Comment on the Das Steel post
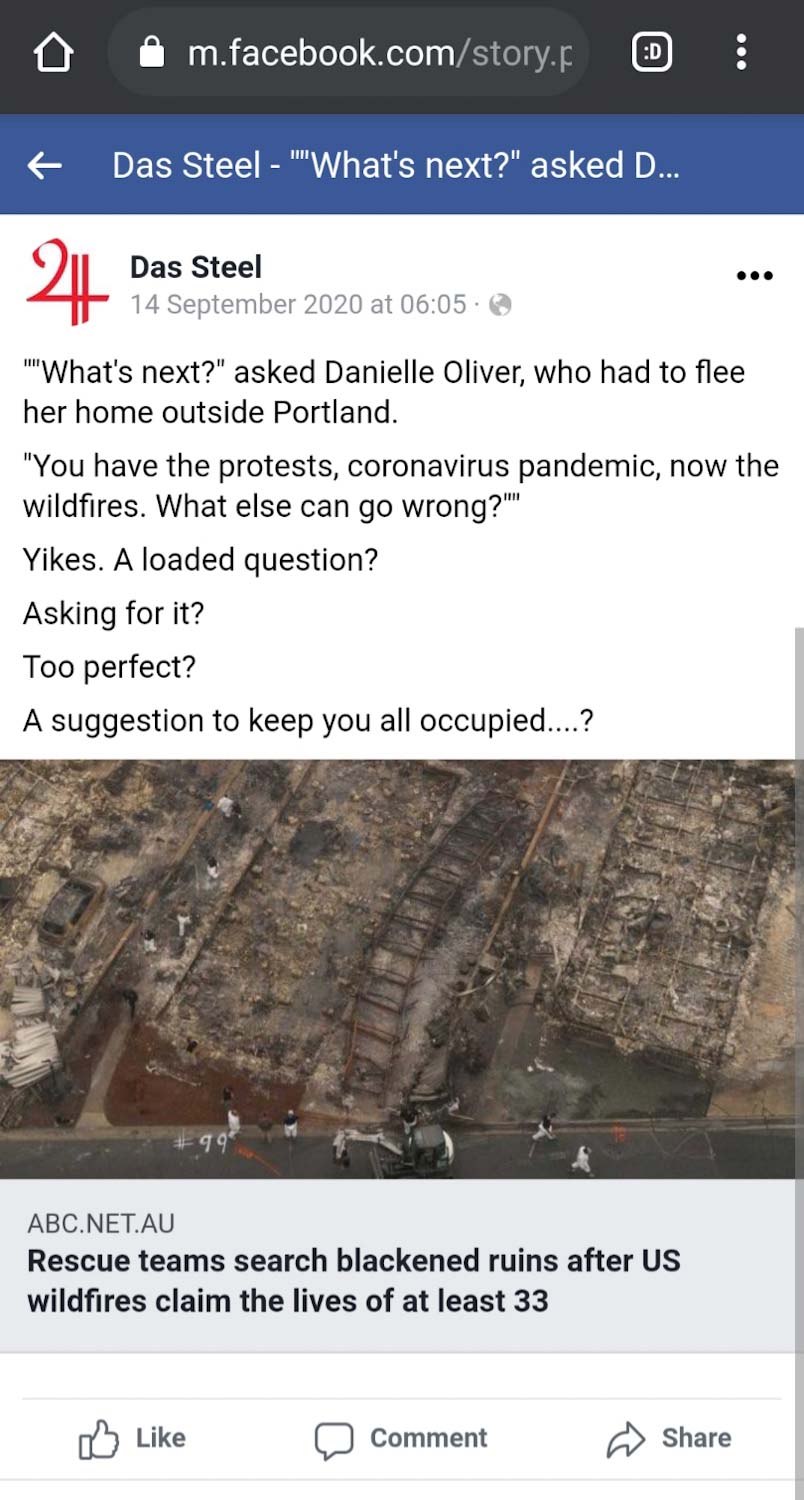This screenshot has height=1500, width=804. pos(401,1438)
